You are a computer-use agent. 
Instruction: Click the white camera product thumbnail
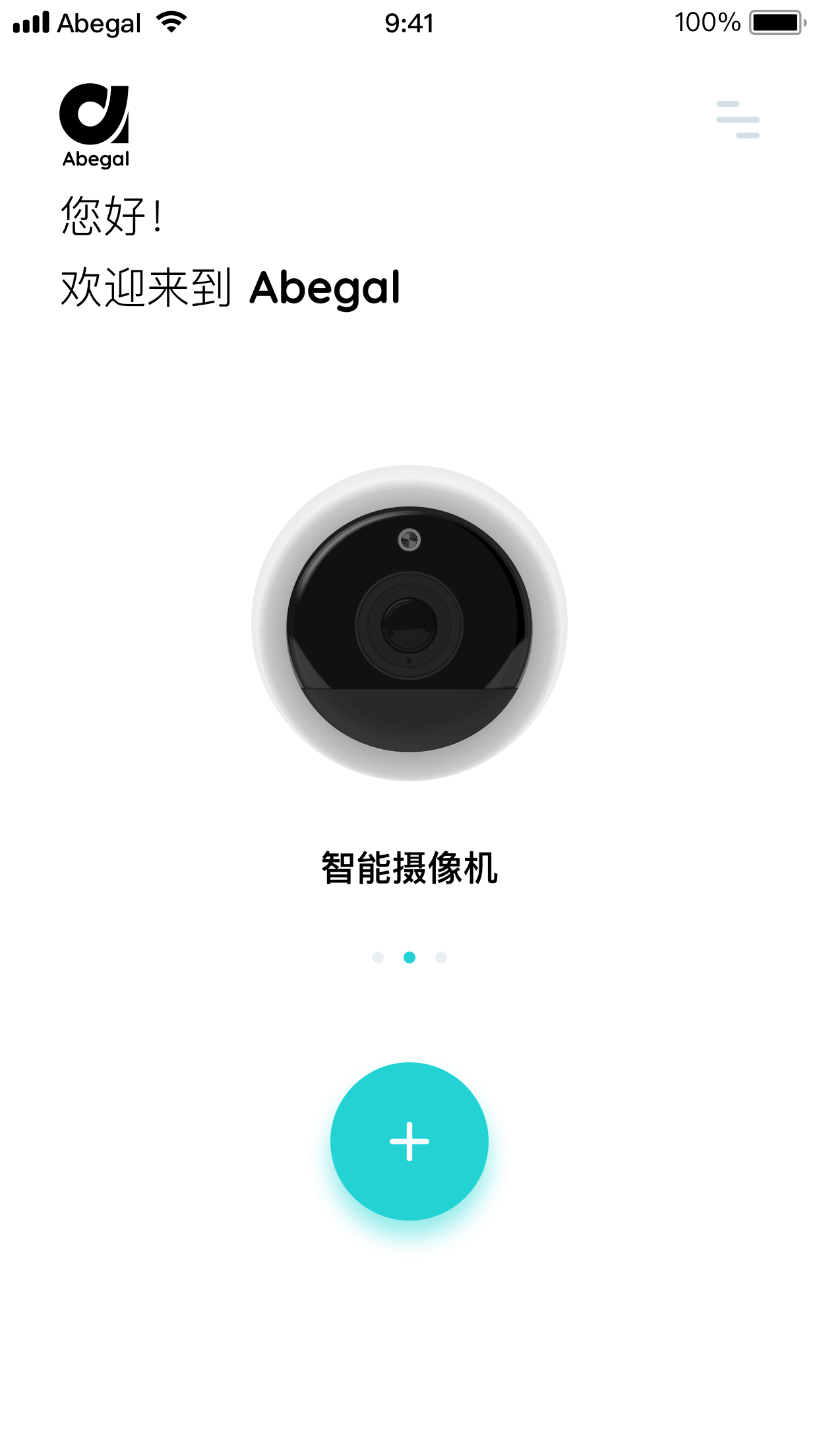click(x=409, y=626)
